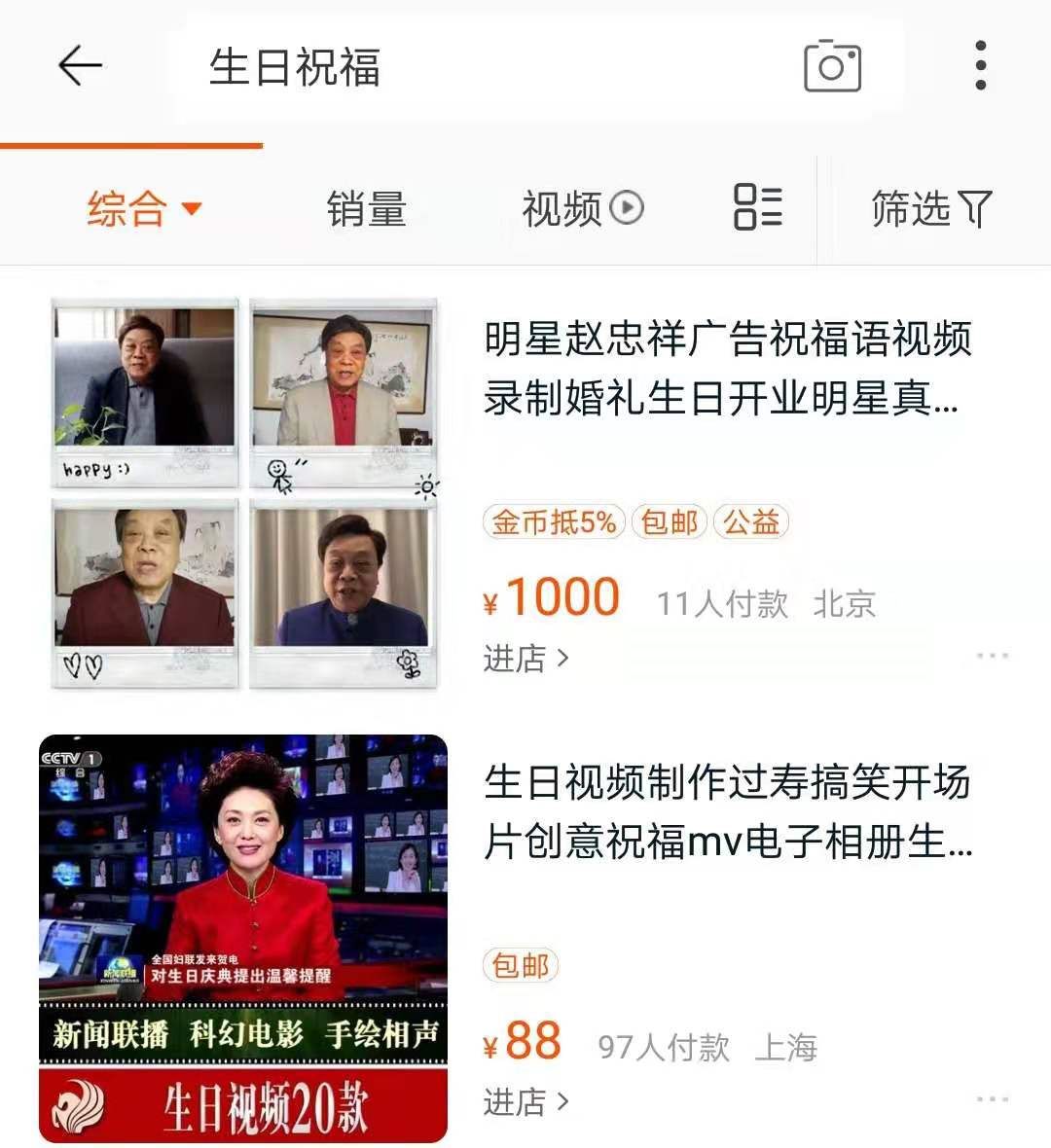Open the ¥88 生日视频制作 listing
This screenshot has width=1051, height=1148.
[x=726, y=811]
